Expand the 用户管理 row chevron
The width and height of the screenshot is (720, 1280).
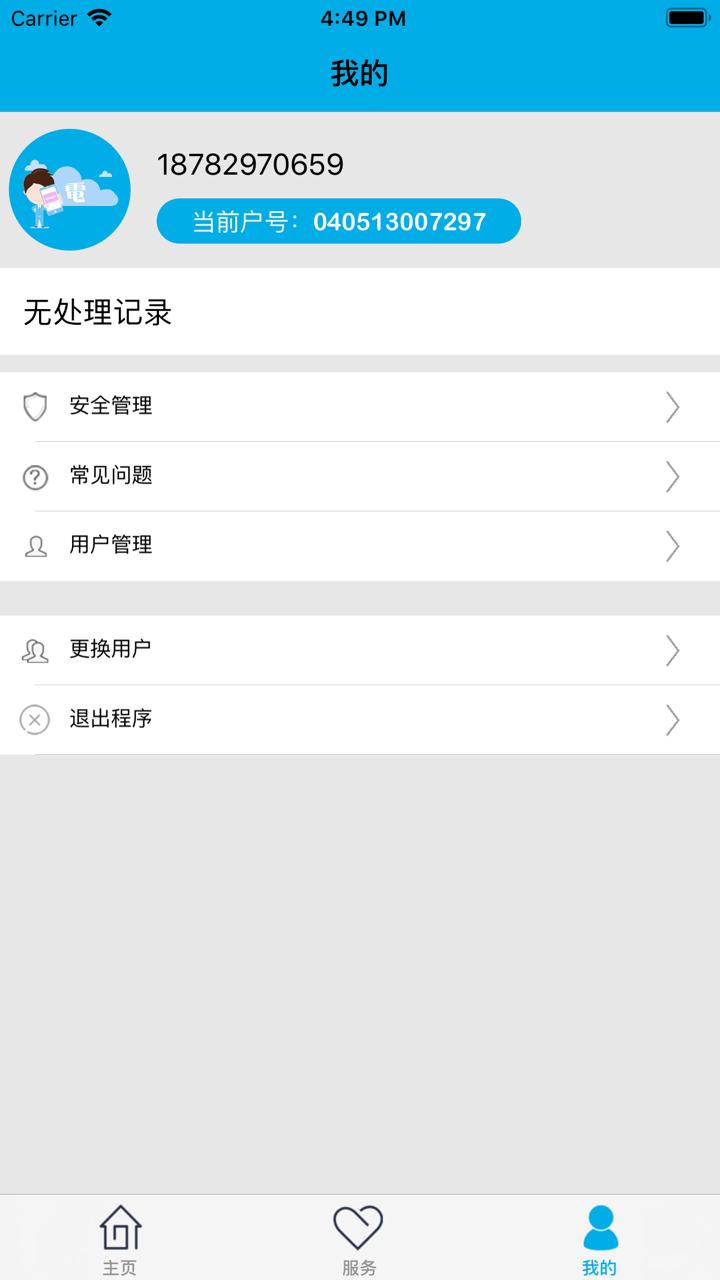coord(672,545)
